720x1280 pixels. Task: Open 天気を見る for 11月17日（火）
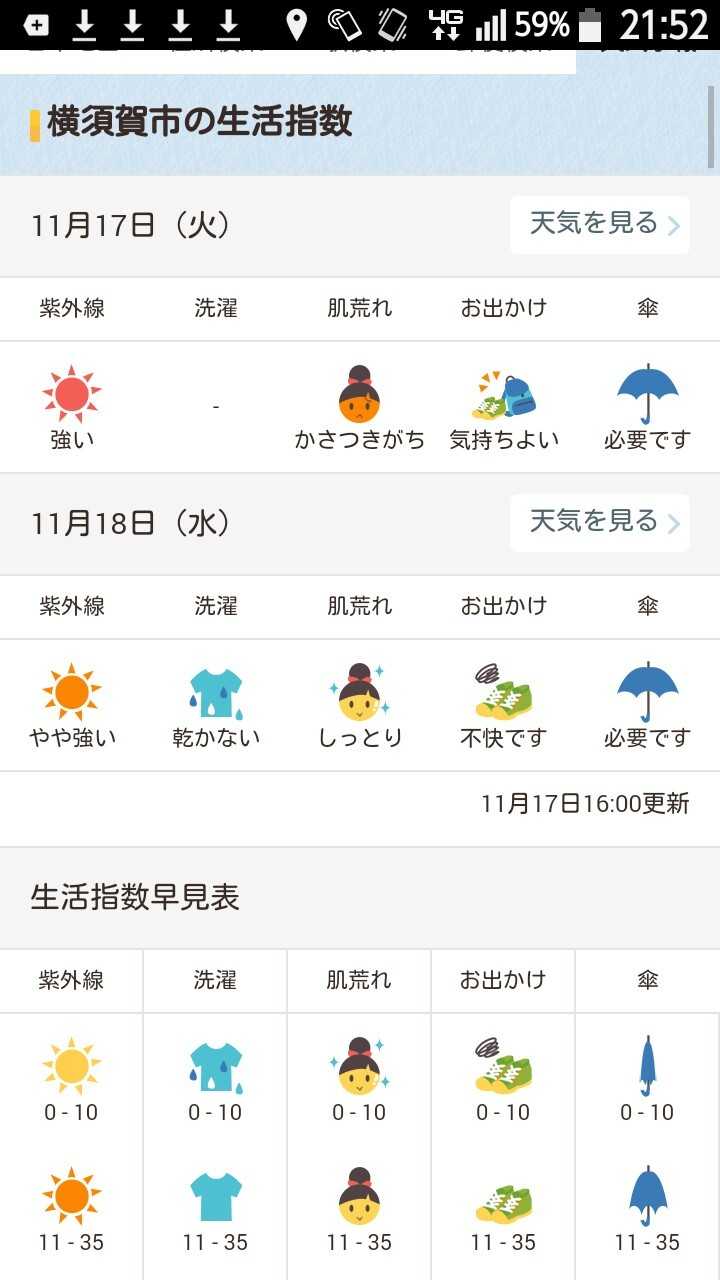(600, 224)
